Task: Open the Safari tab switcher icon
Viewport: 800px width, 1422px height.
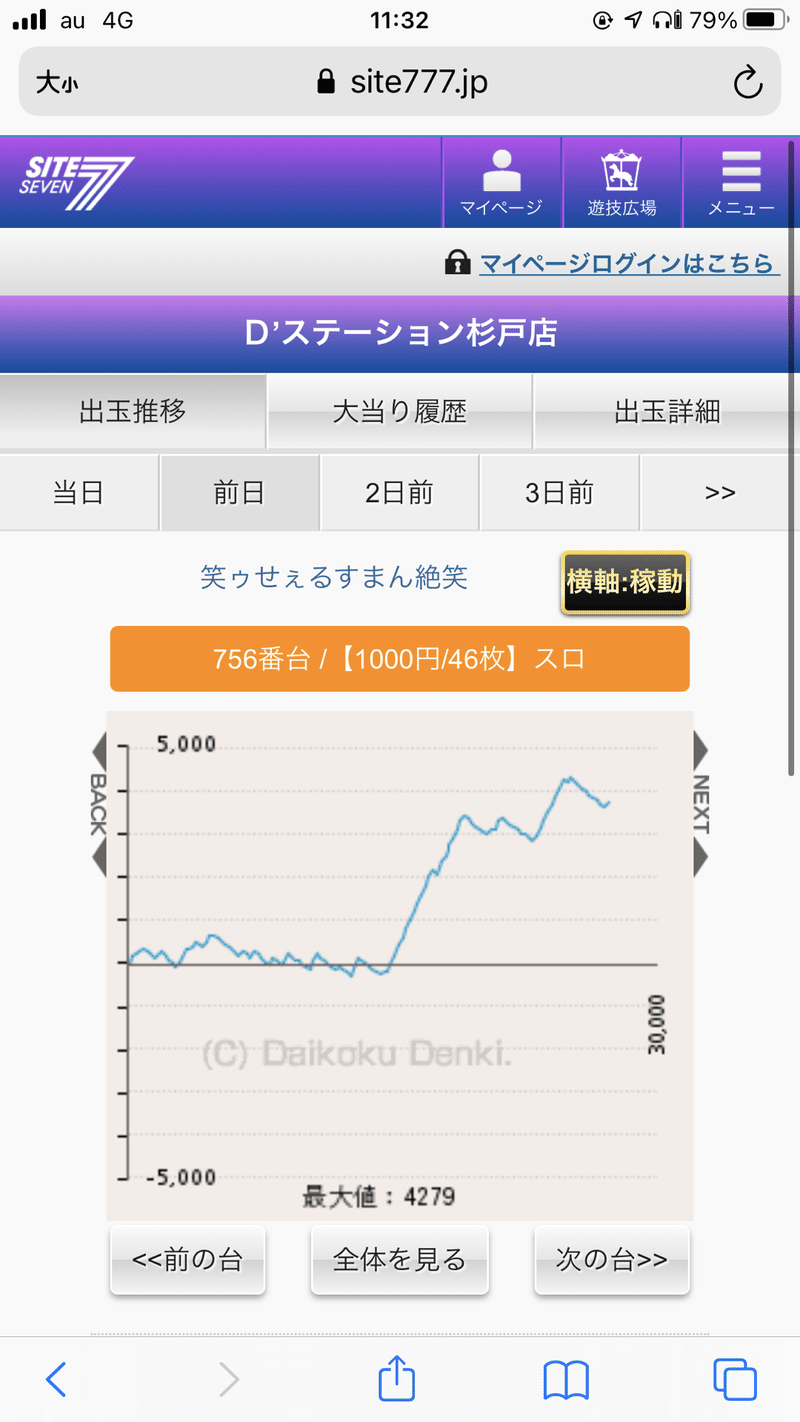Action: tap(735, 1378)
